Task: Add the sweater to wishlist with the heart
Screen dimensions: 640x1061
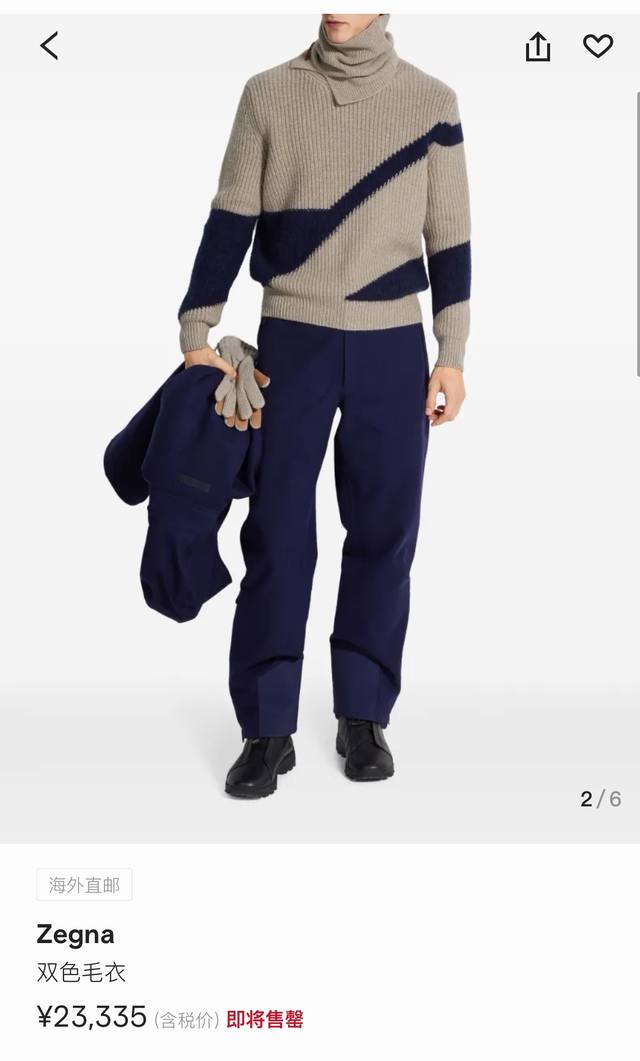Action: point(598,46)
